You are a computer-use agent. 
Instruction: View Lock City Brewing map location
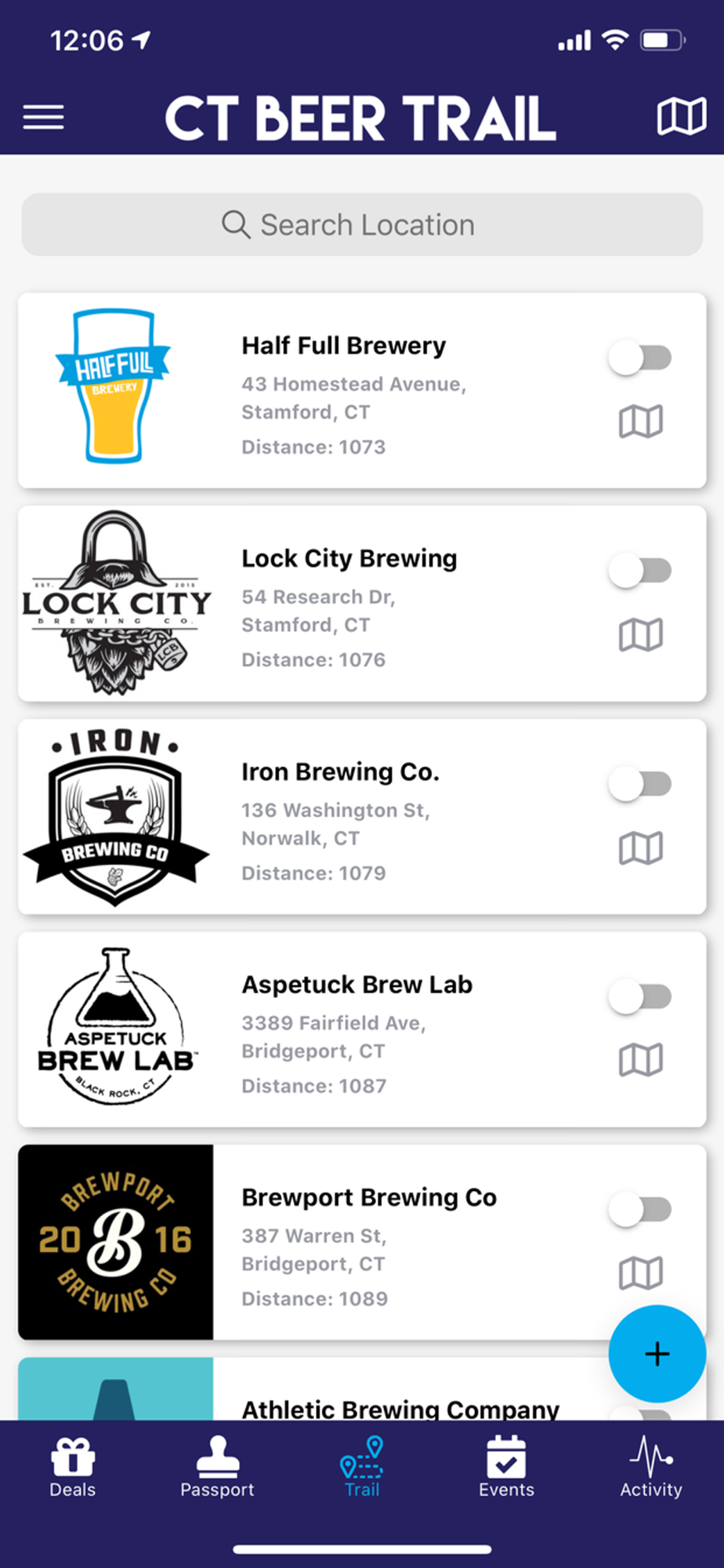pos(641,634)
